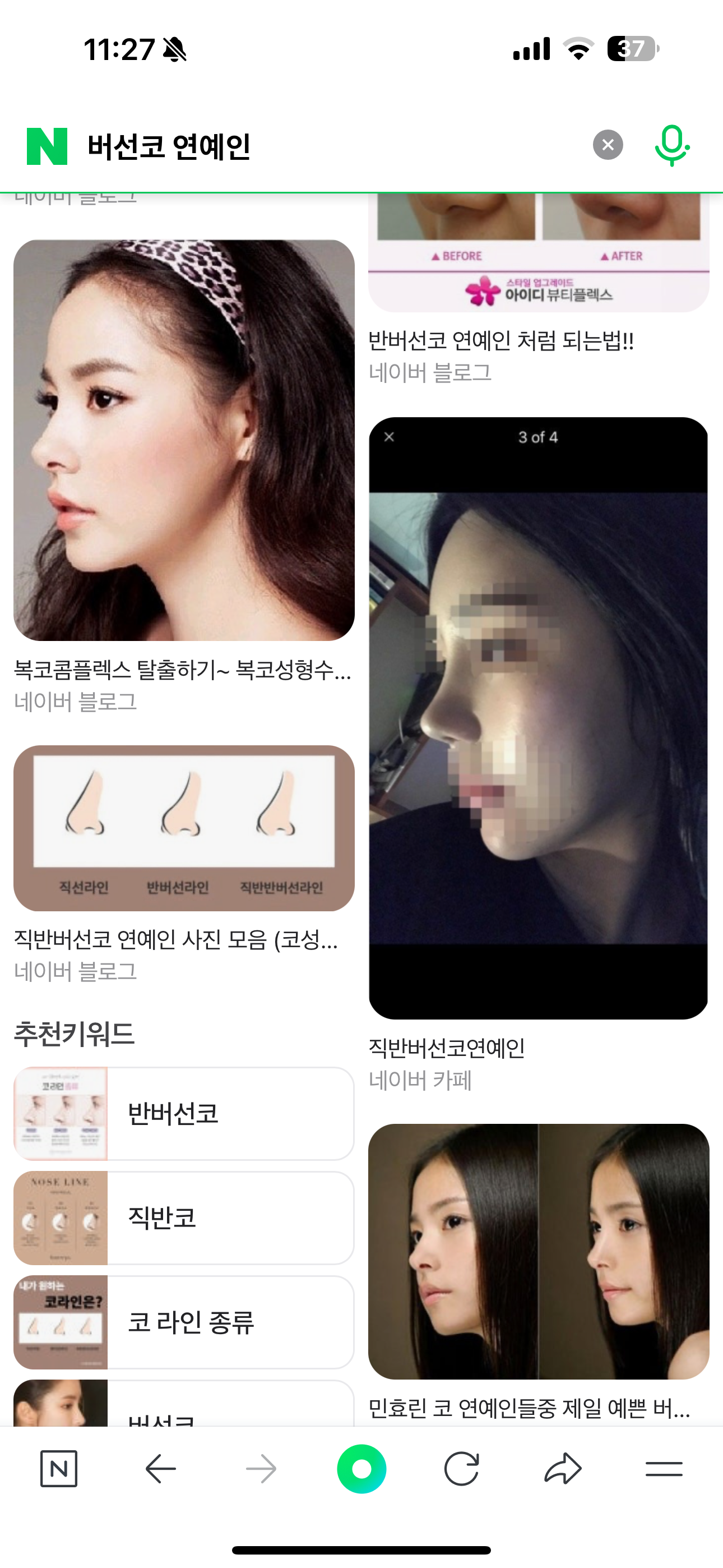Open the 복코콤플렉스 탈출하기 blog result
This screenshot has width=723, height=1568.
click(x=183, y=670)
